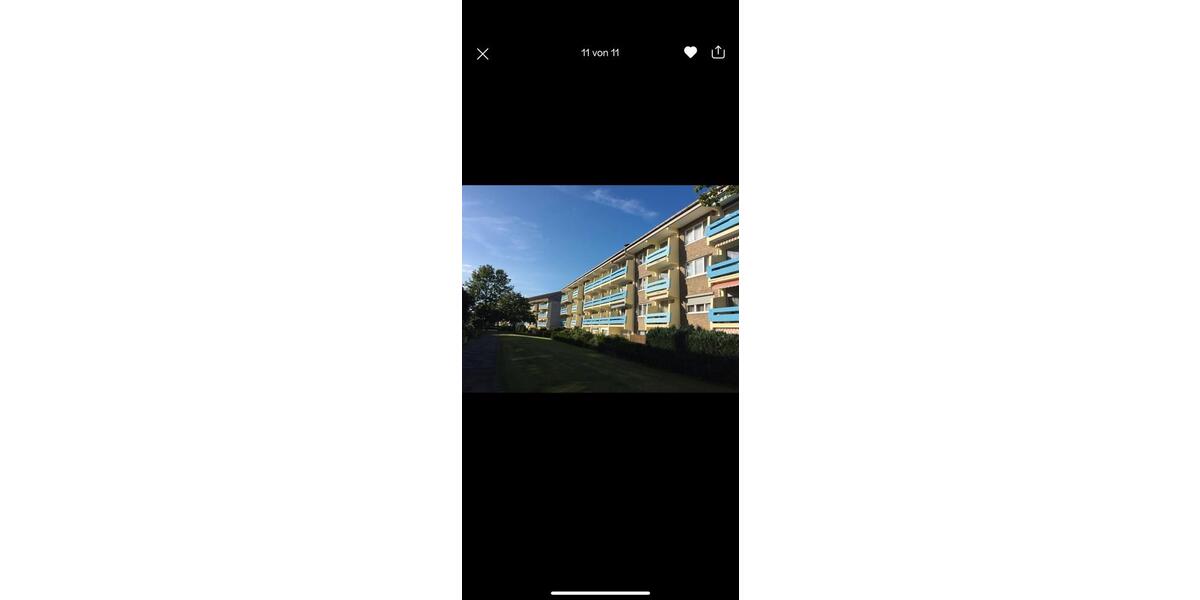Close the photo viewer
Viewport: 1200px width, 600px height.
[x=482, y=54]
